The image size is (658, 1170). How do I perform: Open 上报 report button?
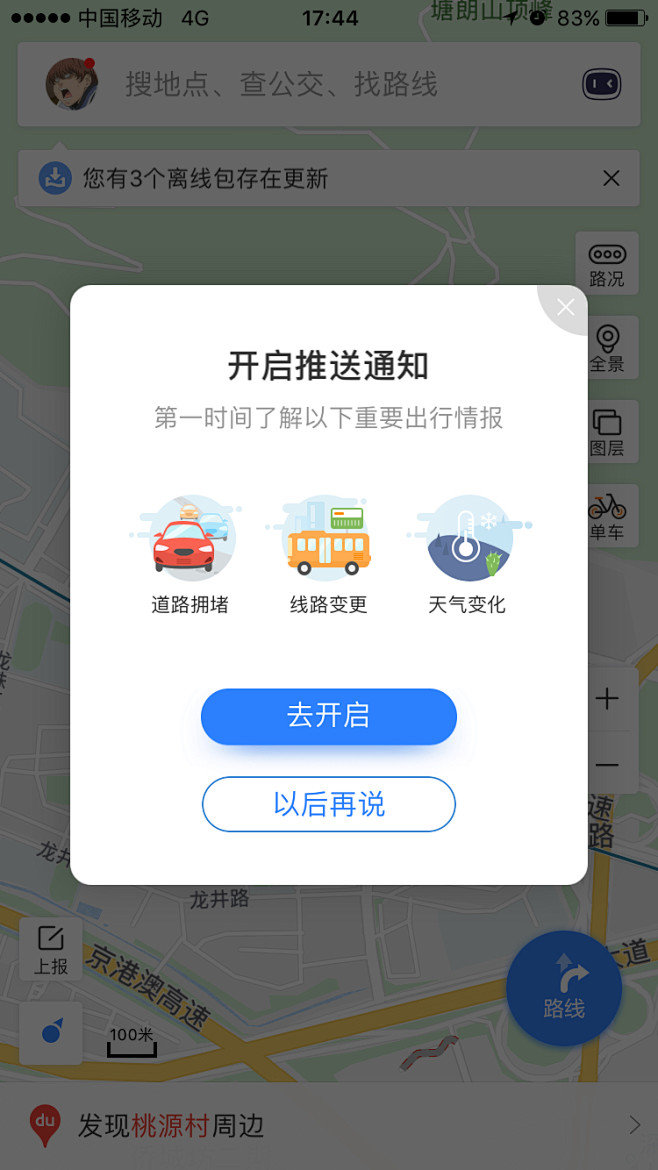click(51, 950)
